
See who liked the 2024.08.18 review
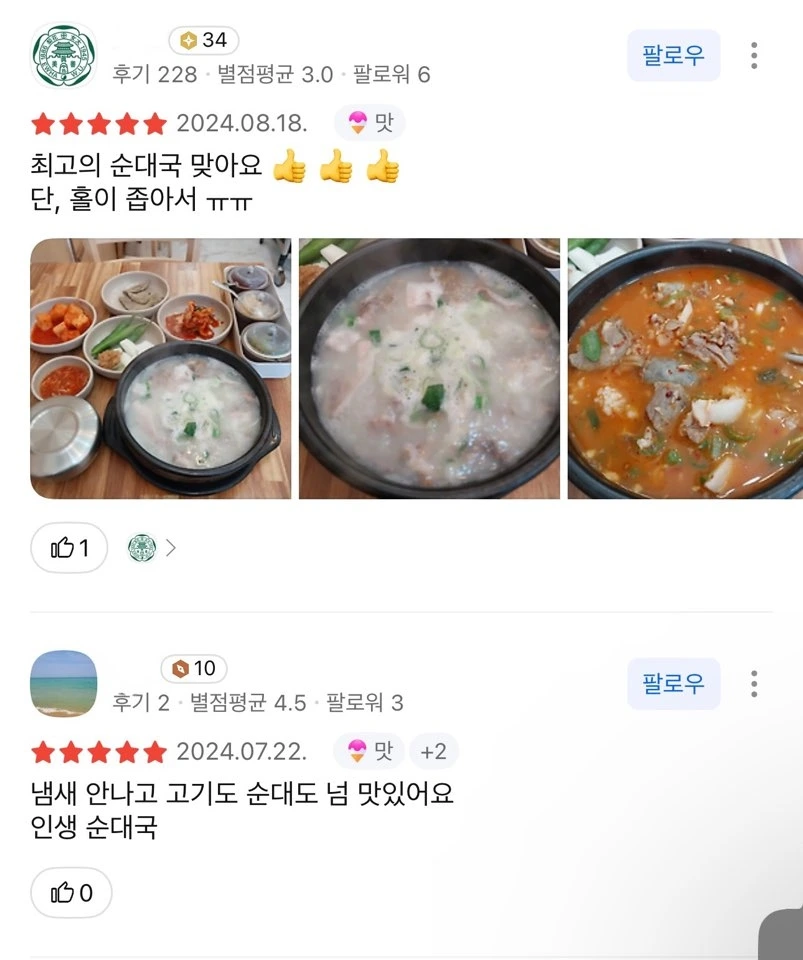152,548
